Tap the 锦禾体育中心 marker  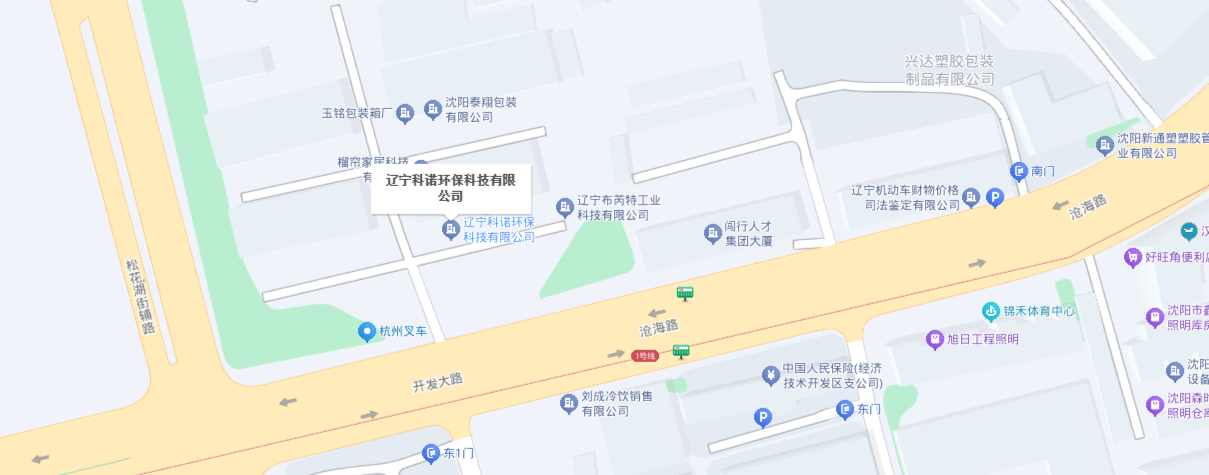[x=991, y=311]
